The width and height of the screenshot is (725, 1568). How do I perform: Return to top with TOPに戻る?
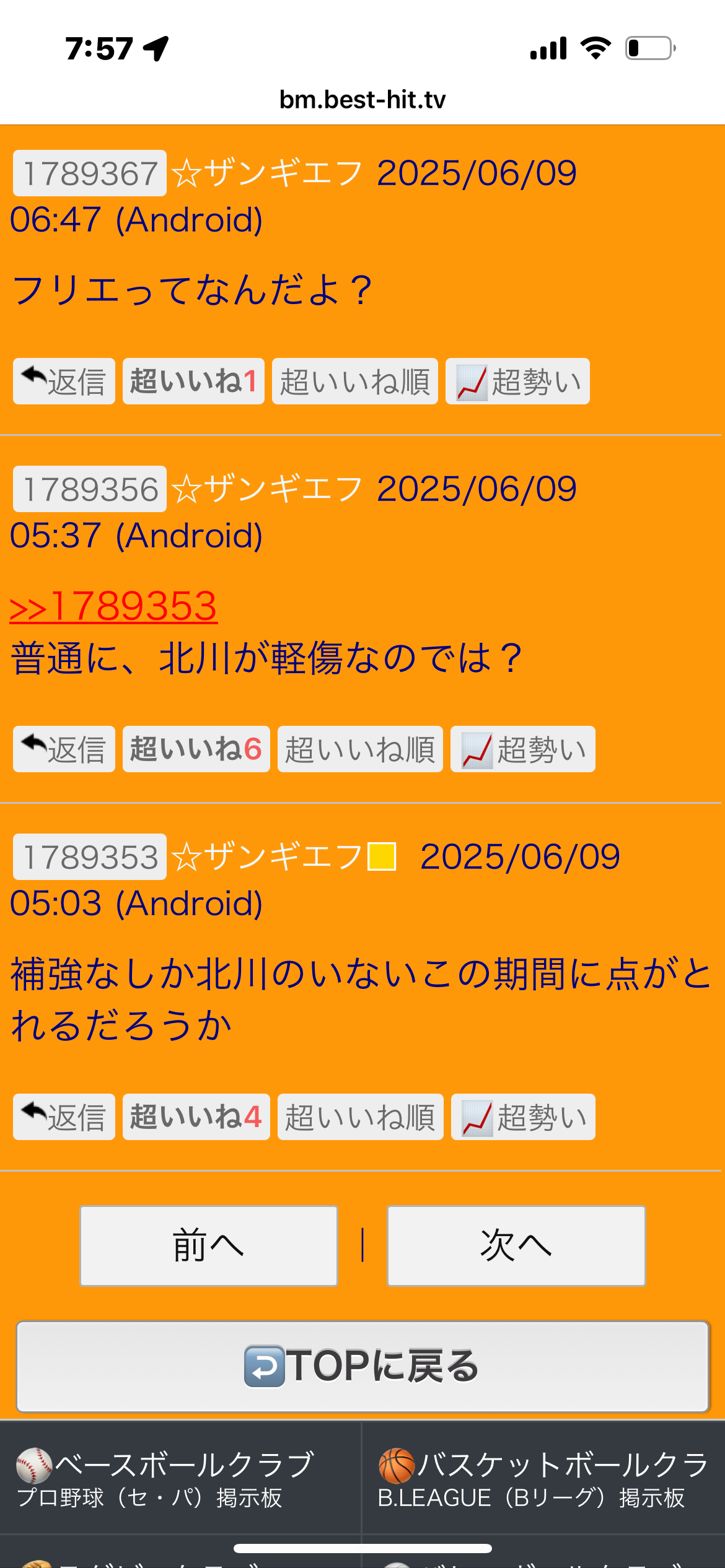point(362,1367)
